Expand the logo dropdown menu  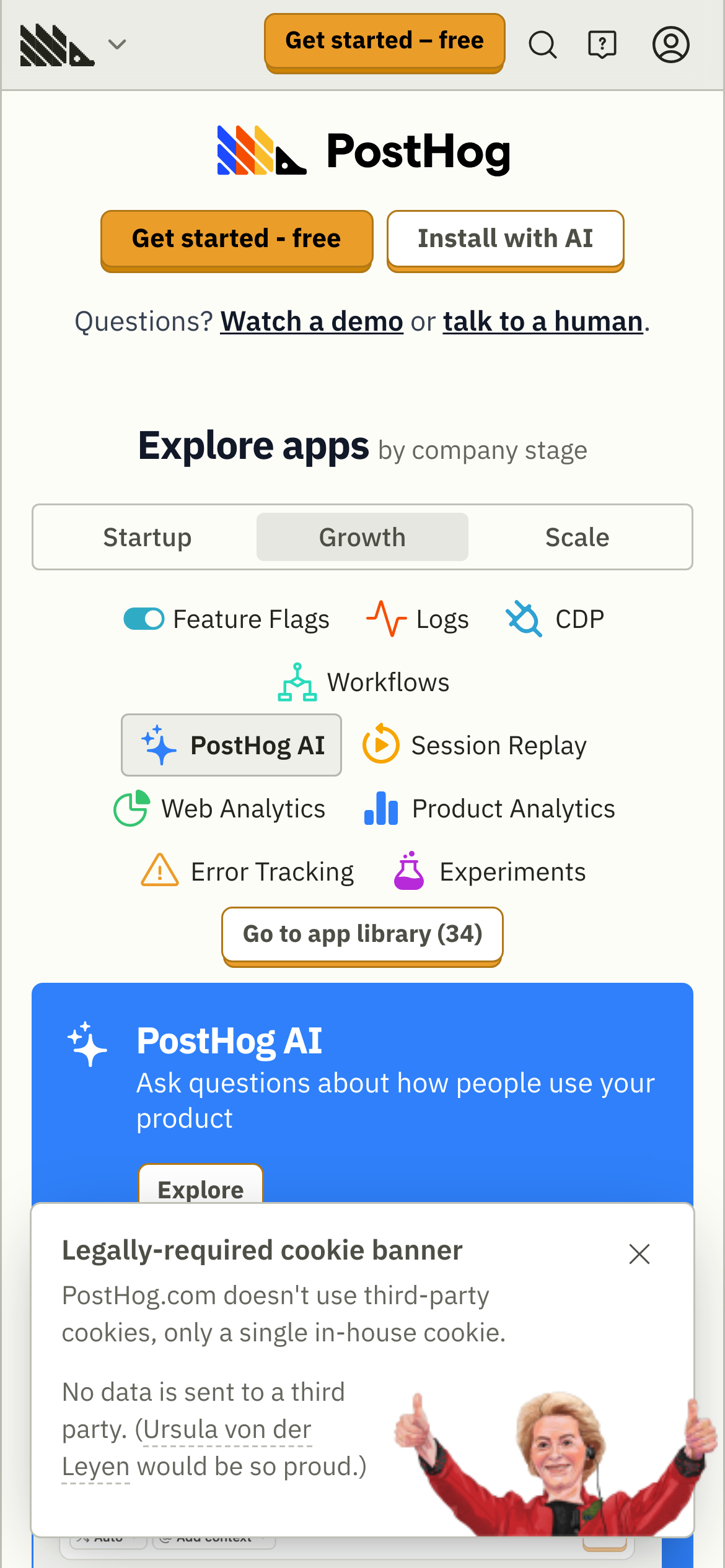116,45
